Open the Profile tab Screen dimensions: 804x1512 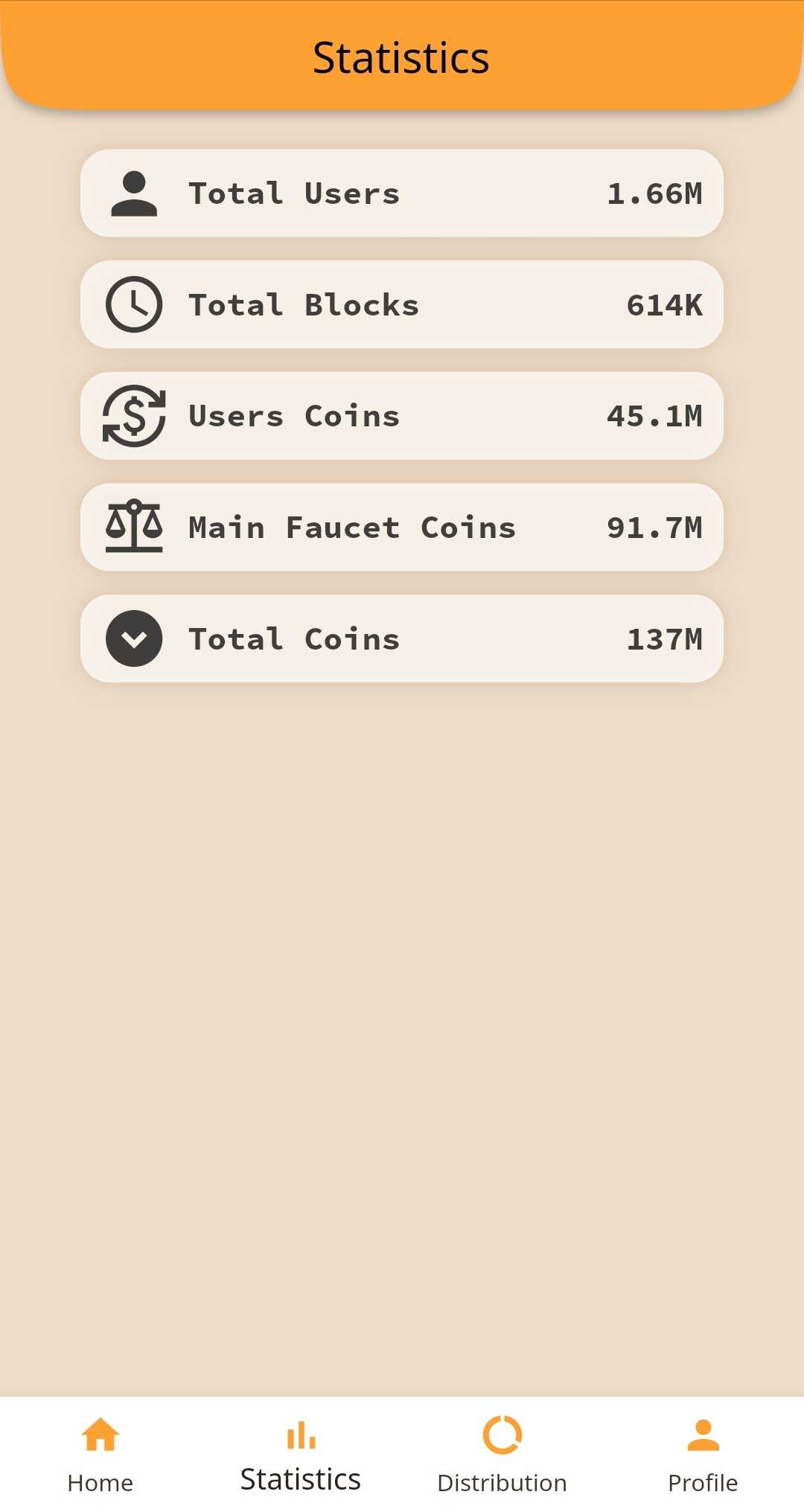pyautogui.click(x=703, y=1454)
